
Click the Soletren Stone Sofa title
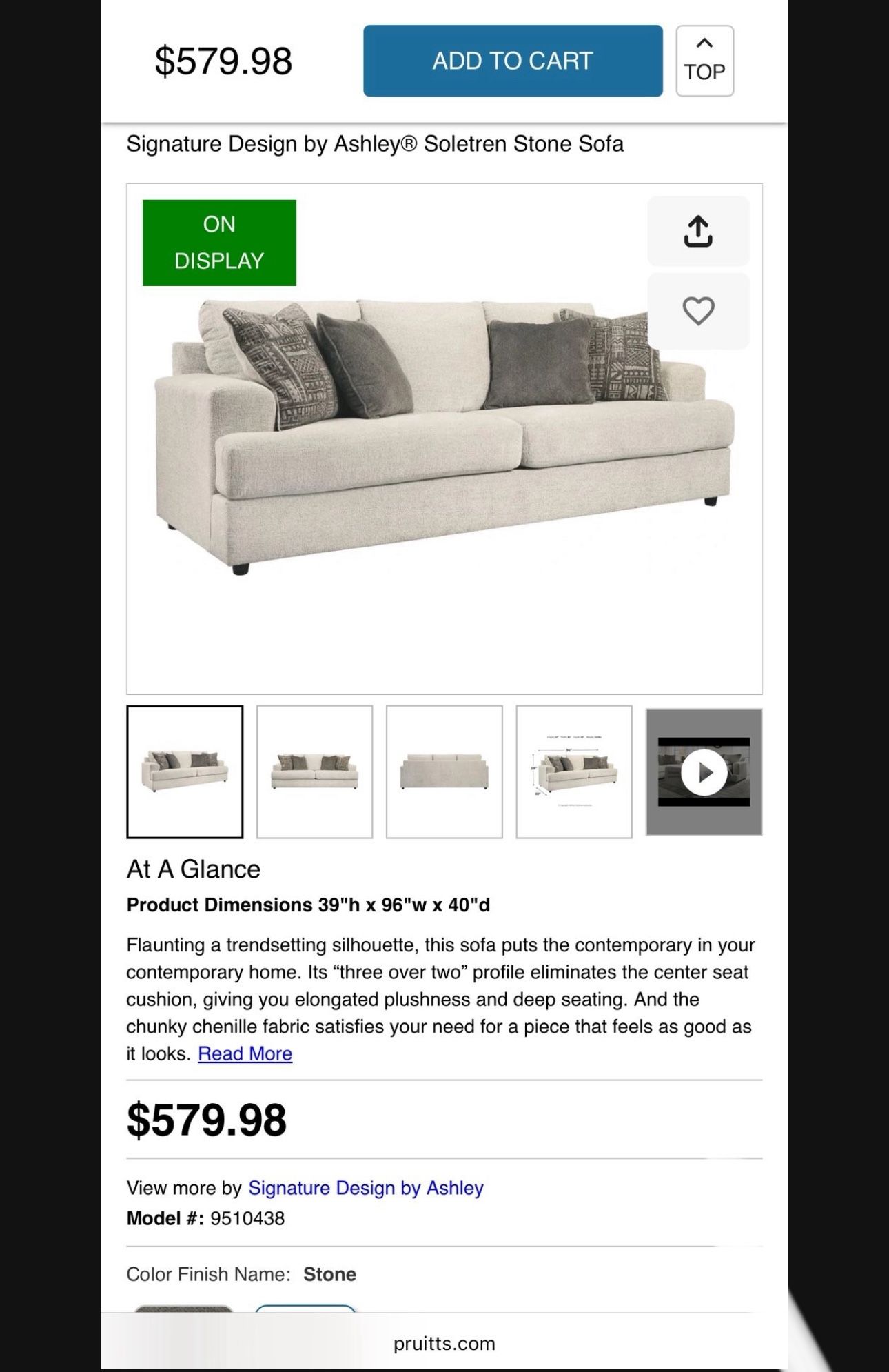pyautogui.click(x=376, y=143)
